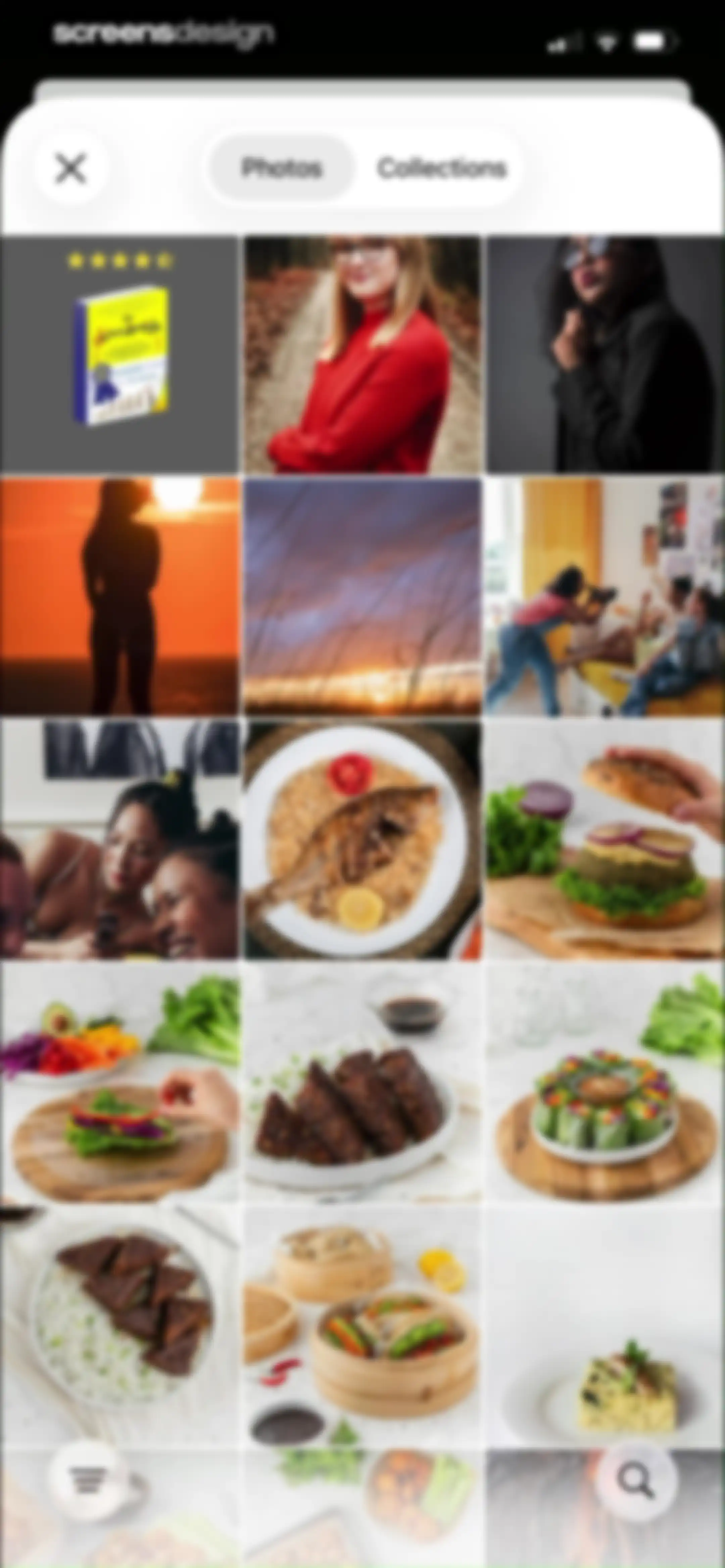Select the Photos tab
This screenshot has height=1568, width=725.
[x=282, y=168]
